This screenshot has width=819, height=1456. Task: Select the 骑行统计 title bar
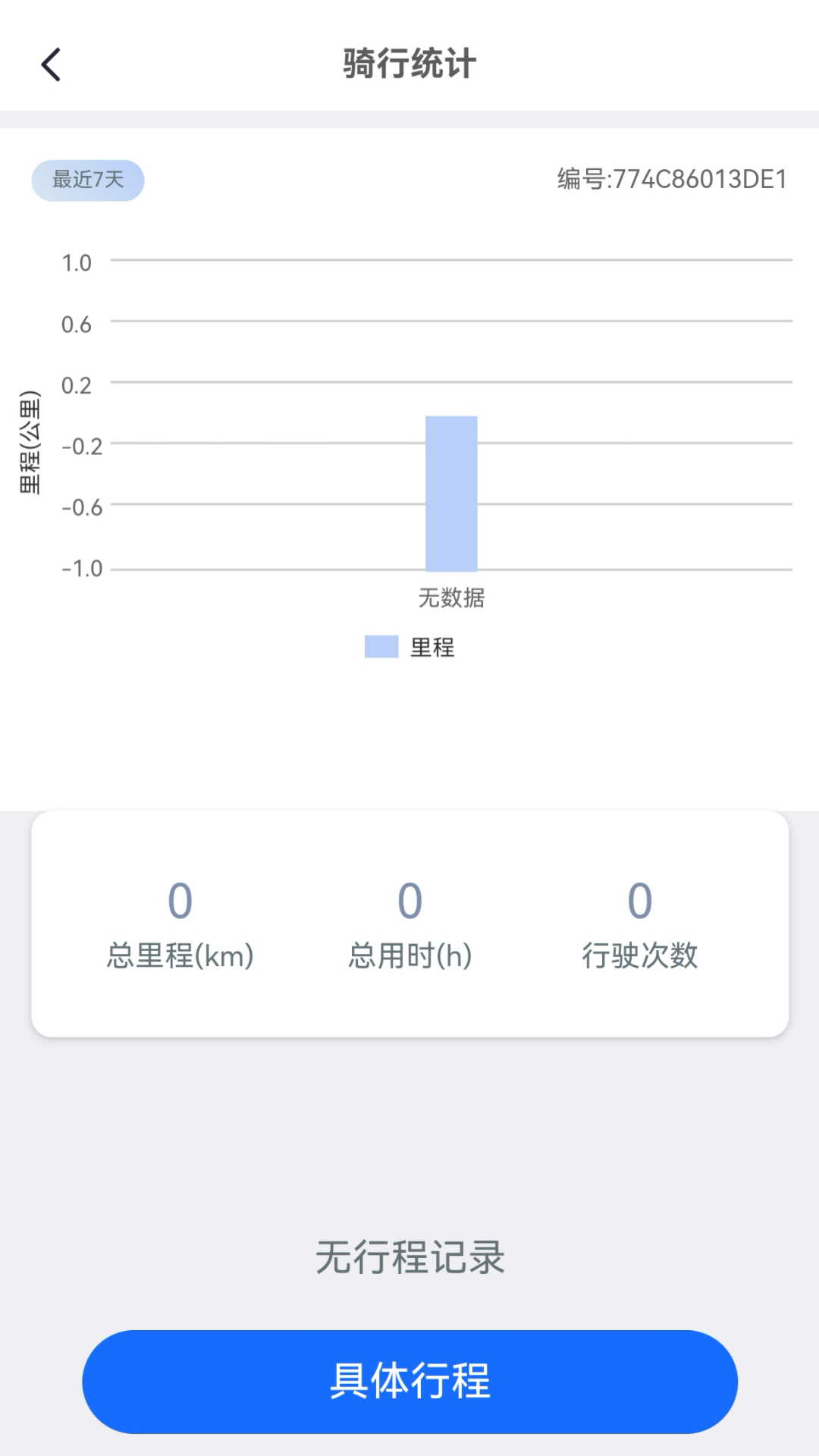pyautogui.click(x=409, y=64)
